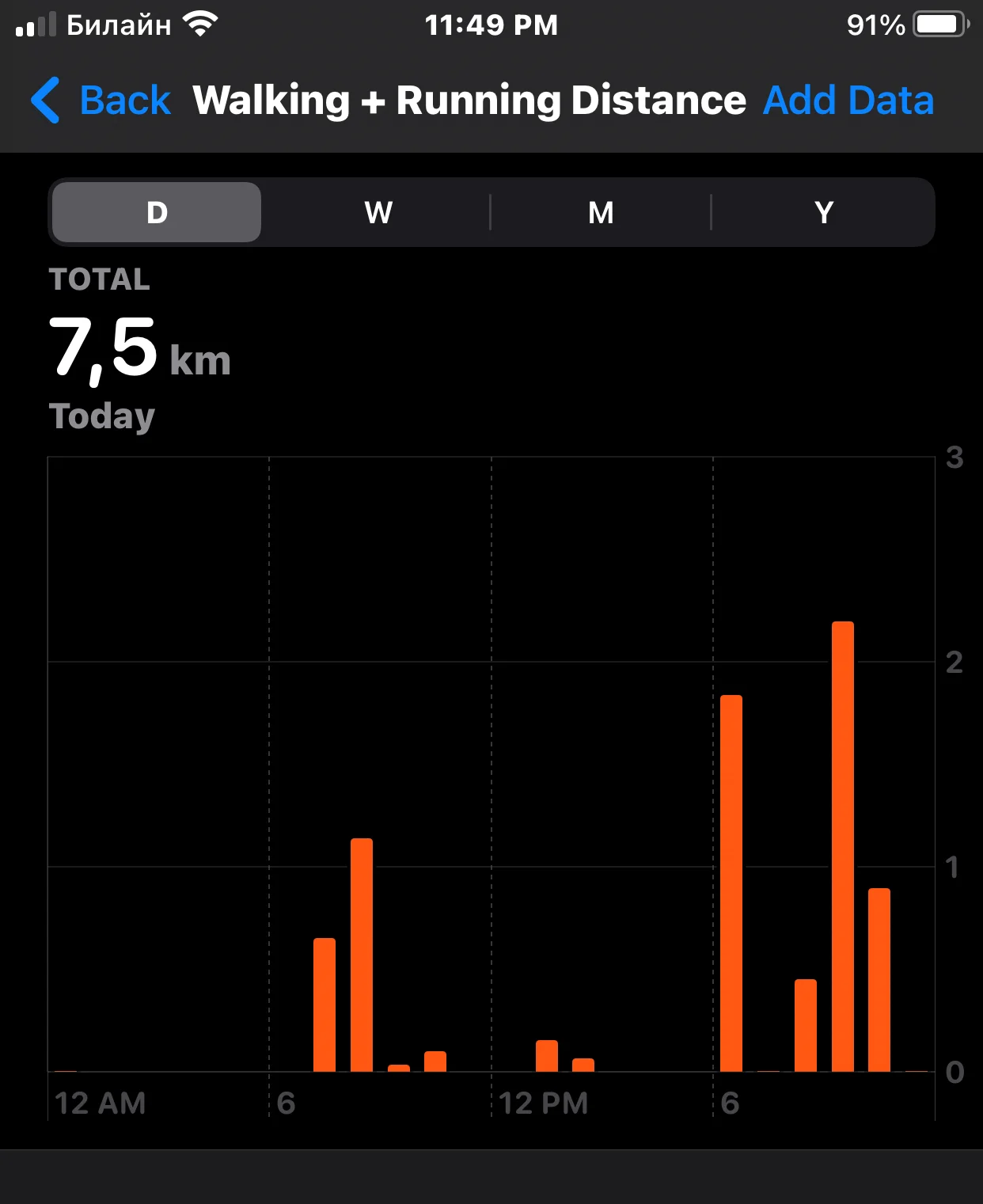Tap Add Data to log distance
This screenshot has height=1204, width=983.
pos(848,101)
